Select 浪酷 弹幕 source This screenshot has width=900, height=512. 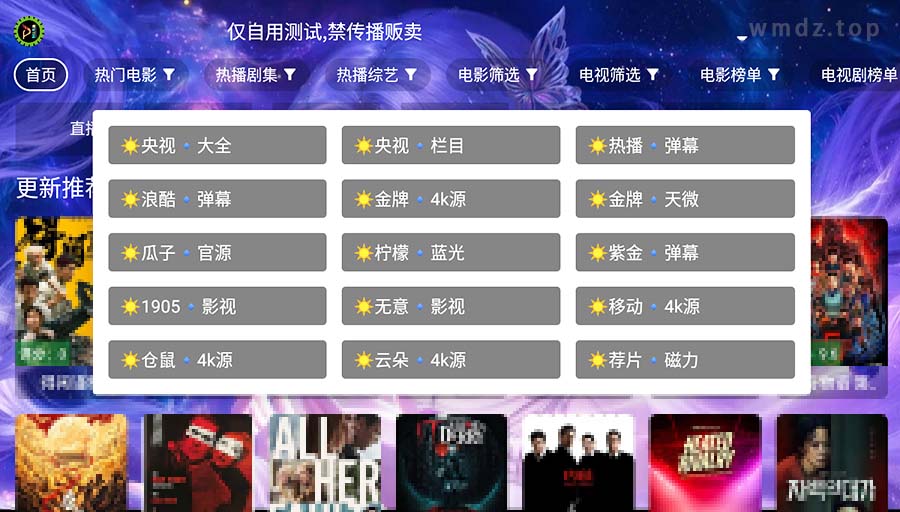[x=217, y=199]
